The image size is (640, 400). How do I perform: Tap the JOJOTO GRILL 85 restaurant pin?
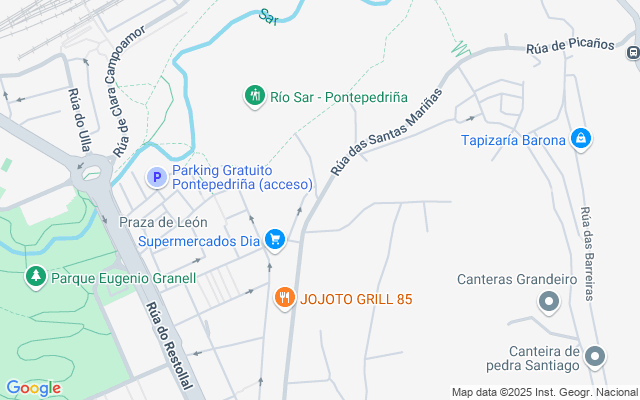click(285, 298)
